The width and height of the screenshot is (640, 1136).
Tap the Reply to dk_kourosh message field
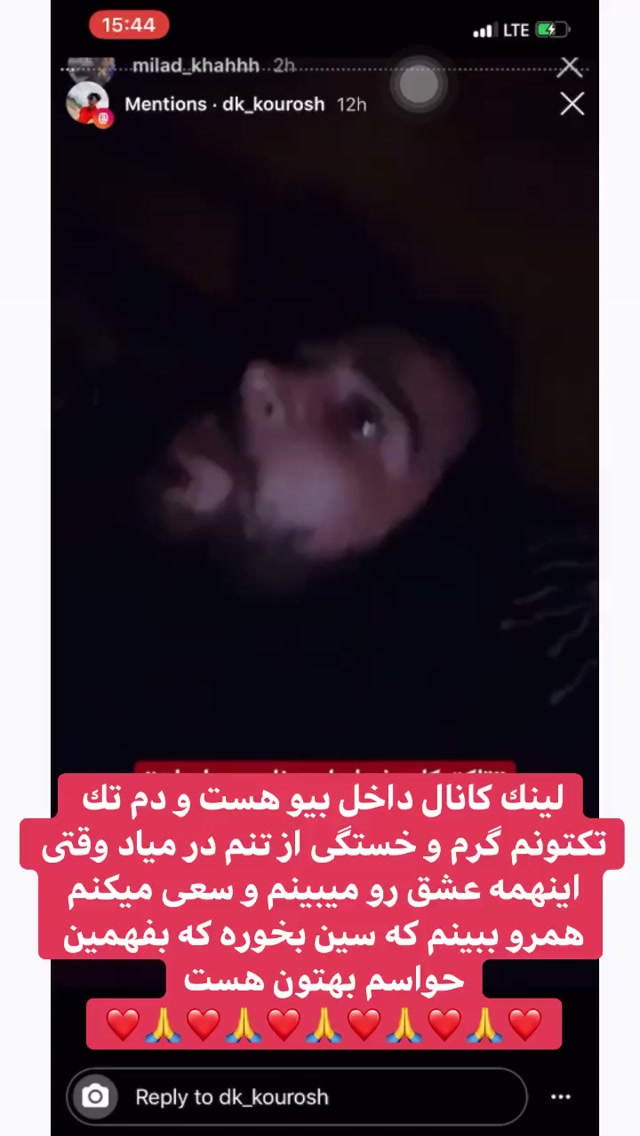(296, 1096)
